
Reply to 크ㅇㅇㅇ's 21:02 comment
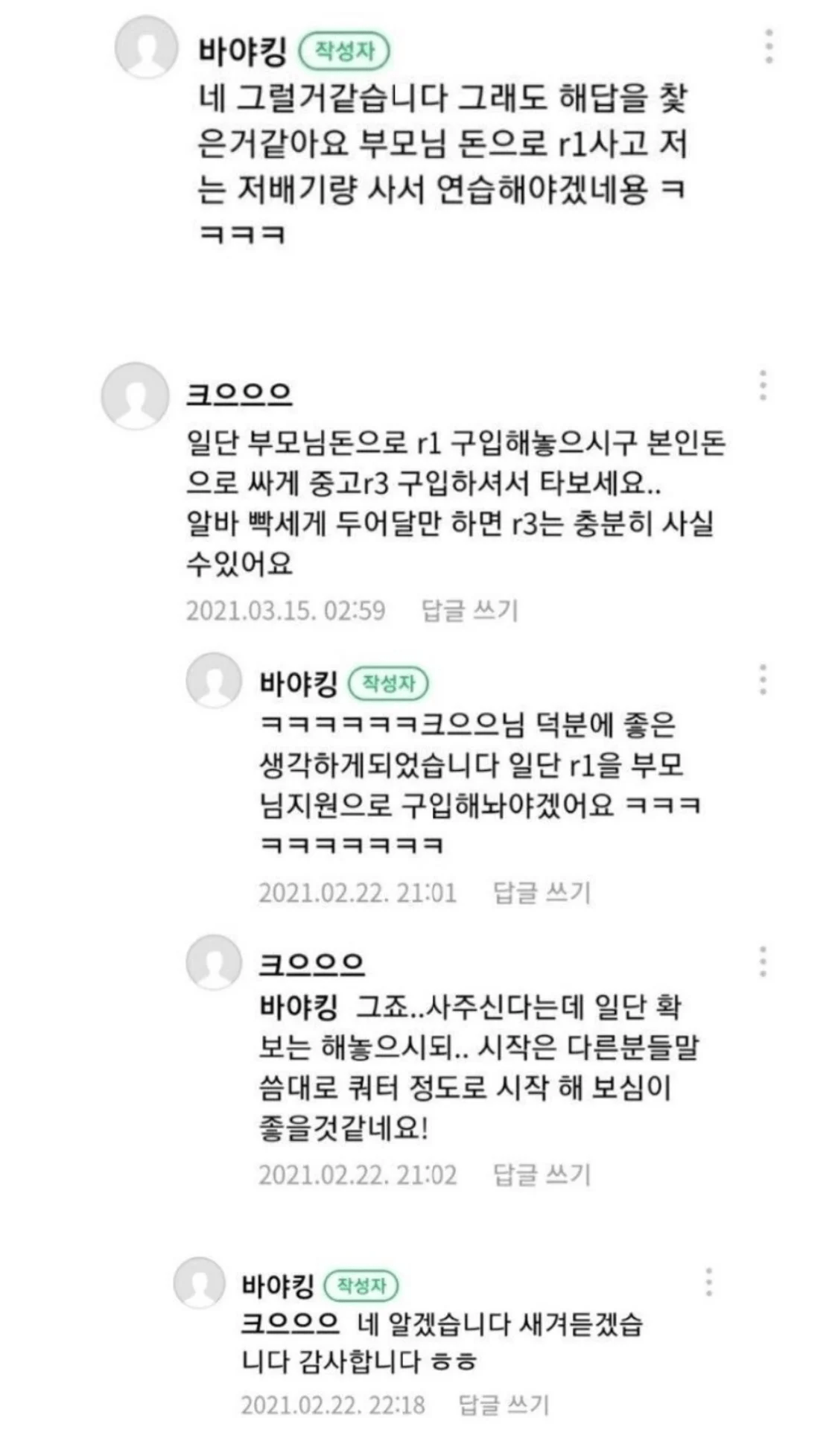point(542,1174)
